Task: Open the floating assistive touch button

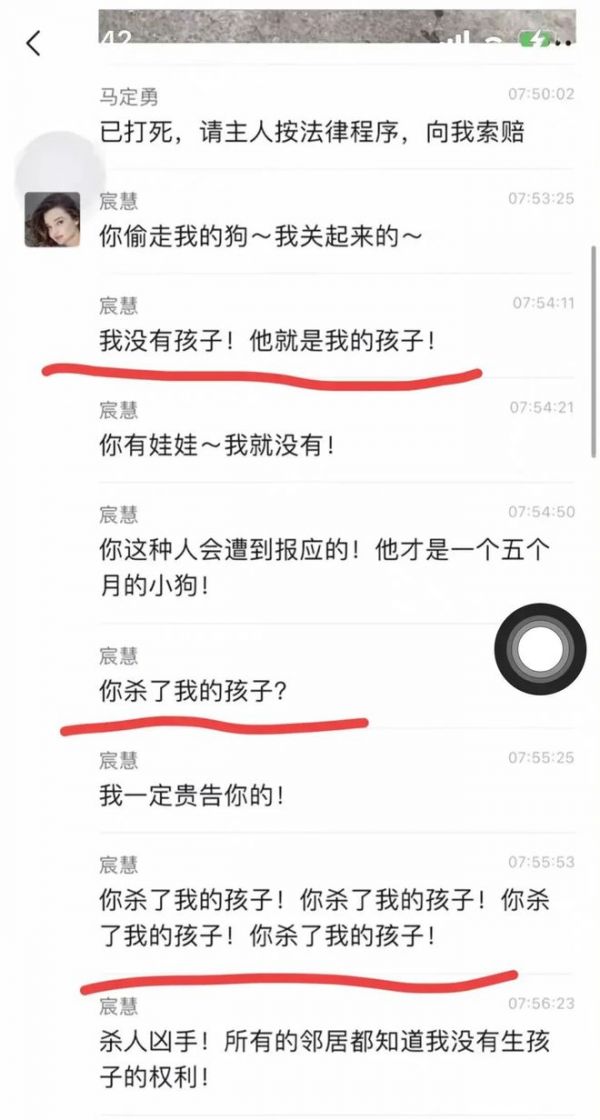Action: pyautogui.click(x=541, y=650)
